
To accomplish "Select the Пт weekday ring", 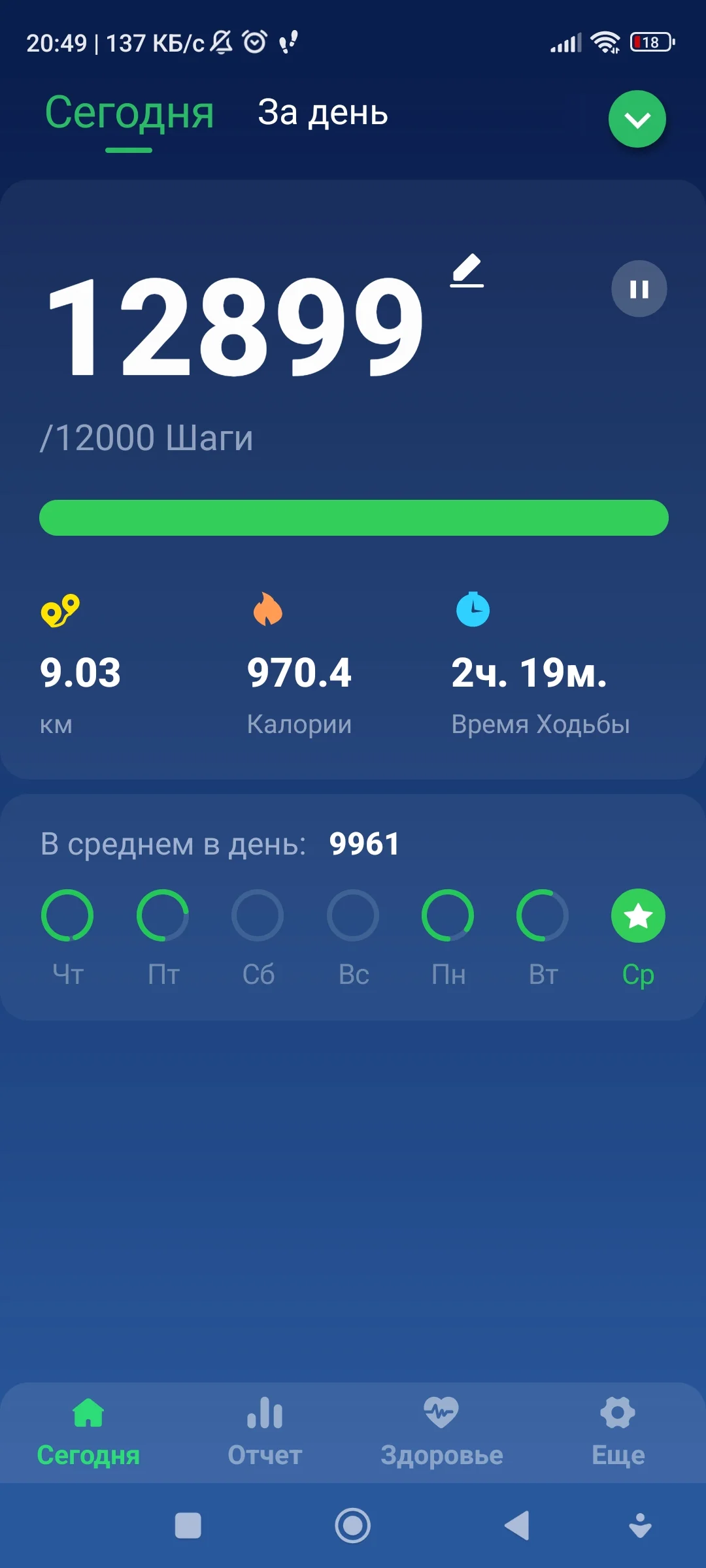I will (162, 915).
